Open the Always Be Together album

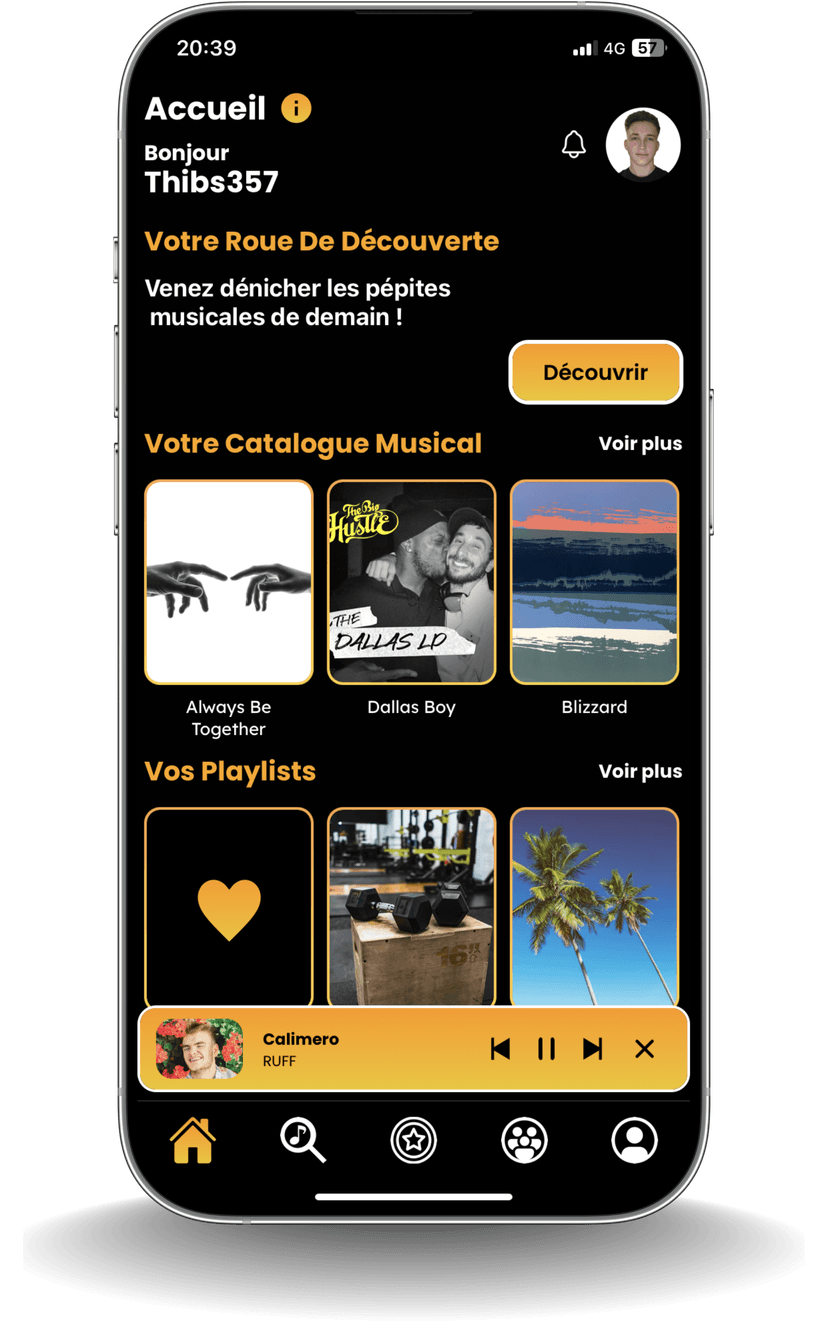click(229, 582)
